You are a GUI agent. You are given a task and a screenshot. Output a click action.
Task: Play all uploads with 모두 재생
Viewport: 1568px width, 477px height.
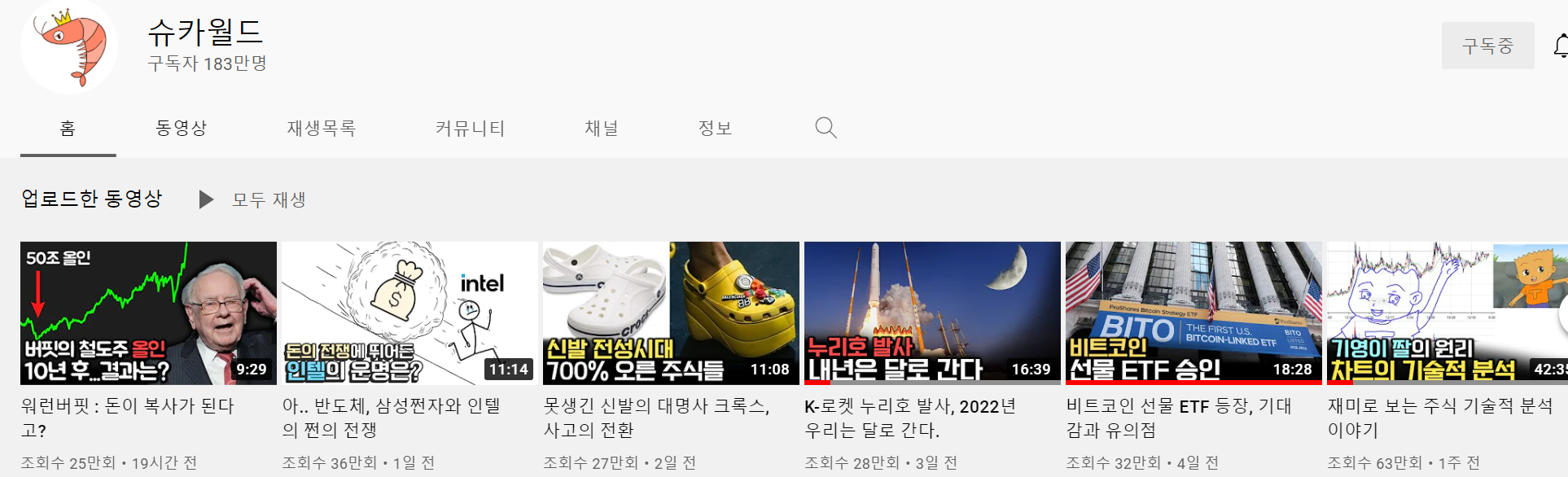click(x=253, y=199)
